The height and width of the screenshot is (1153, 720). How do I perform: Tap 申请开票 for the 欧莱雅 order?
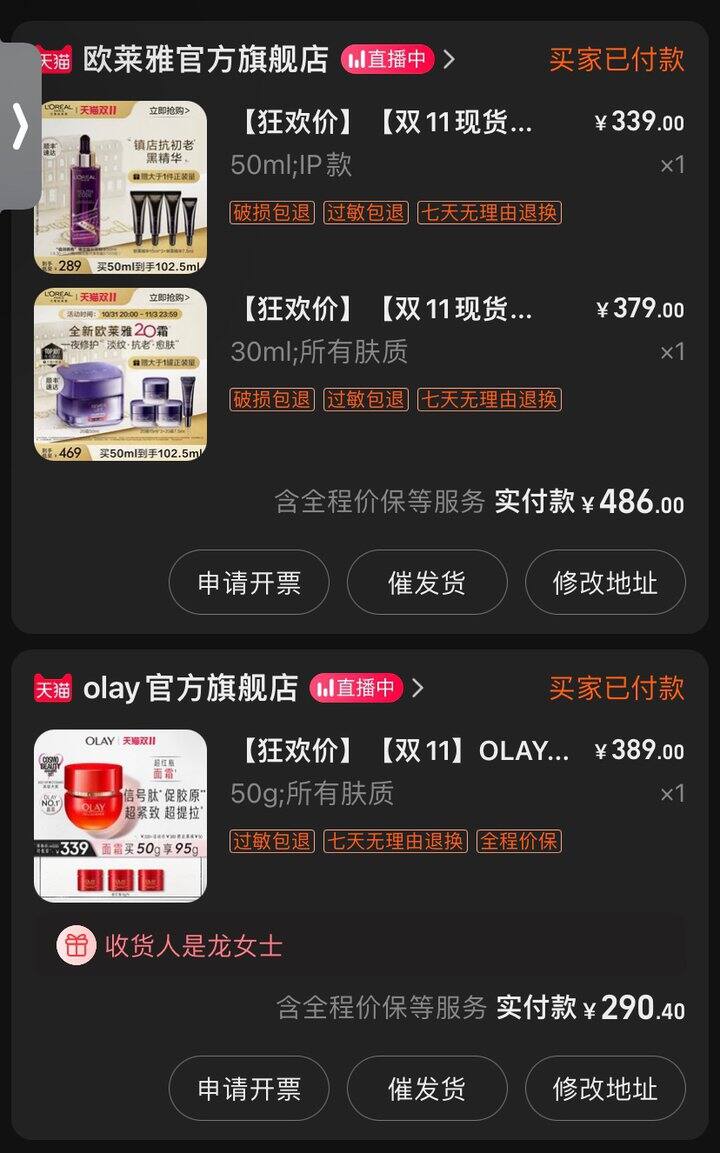249,582
